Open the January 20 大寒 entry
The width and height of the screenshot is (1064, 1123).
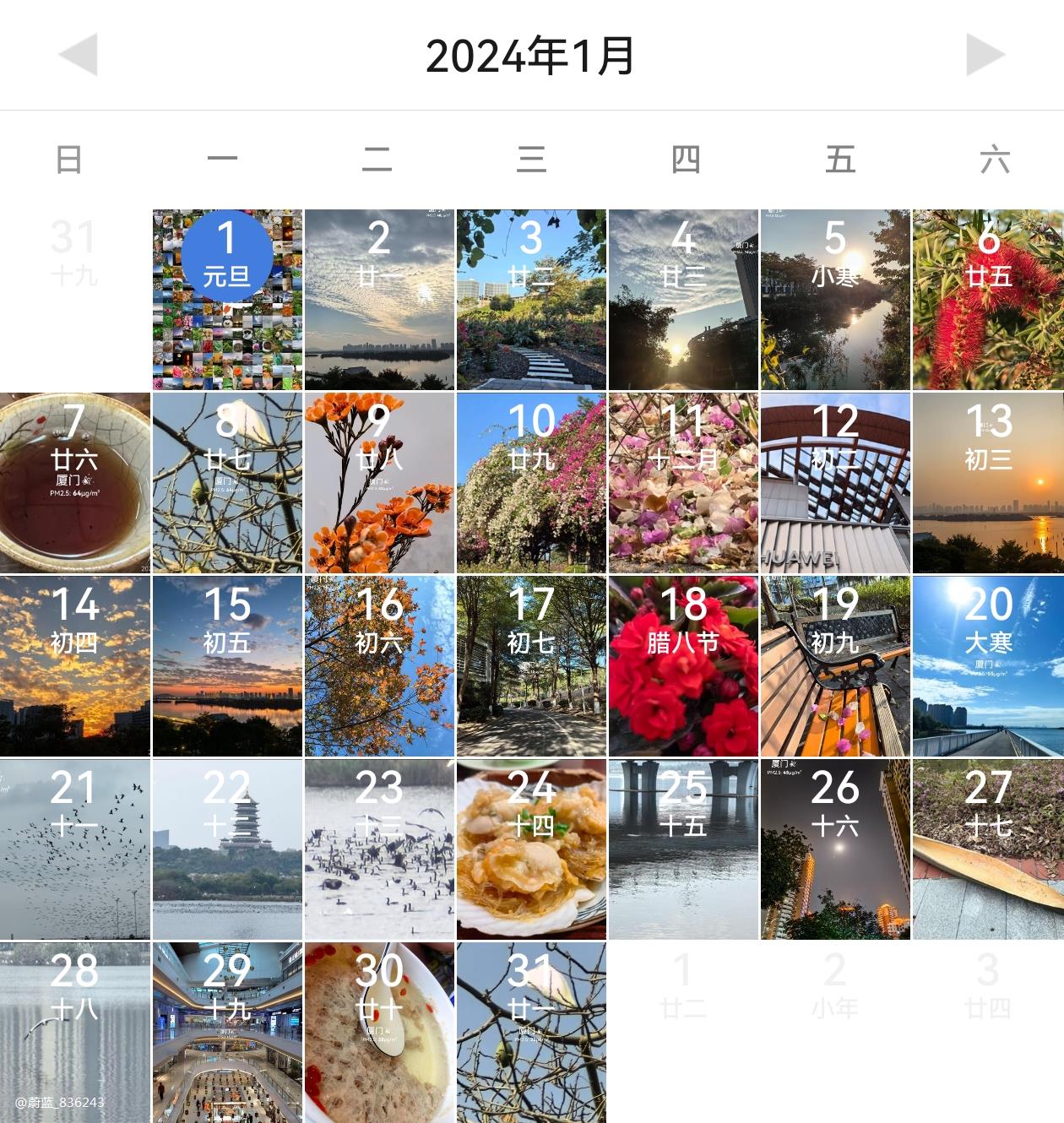tap(988, 666)
